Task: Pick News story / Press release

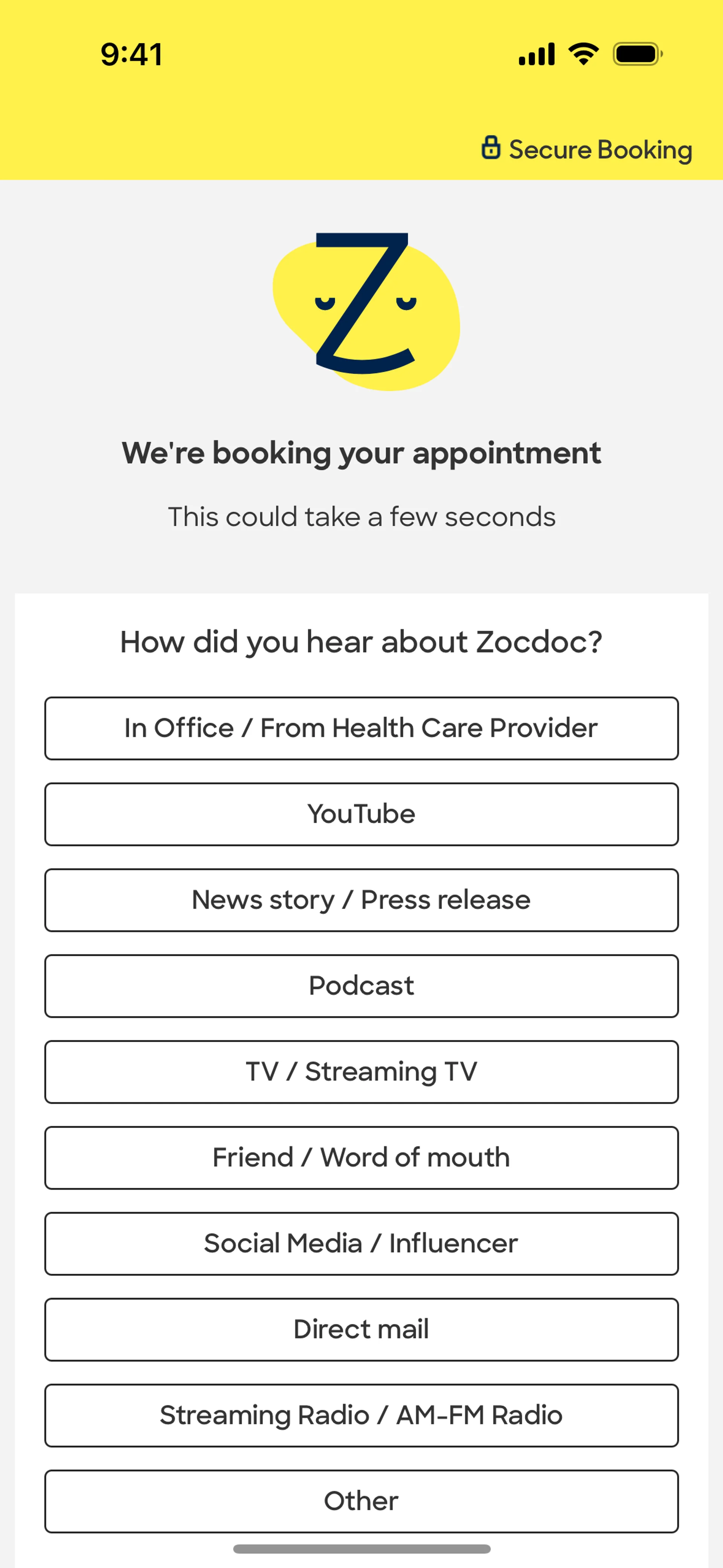Action: pos(361,900)
